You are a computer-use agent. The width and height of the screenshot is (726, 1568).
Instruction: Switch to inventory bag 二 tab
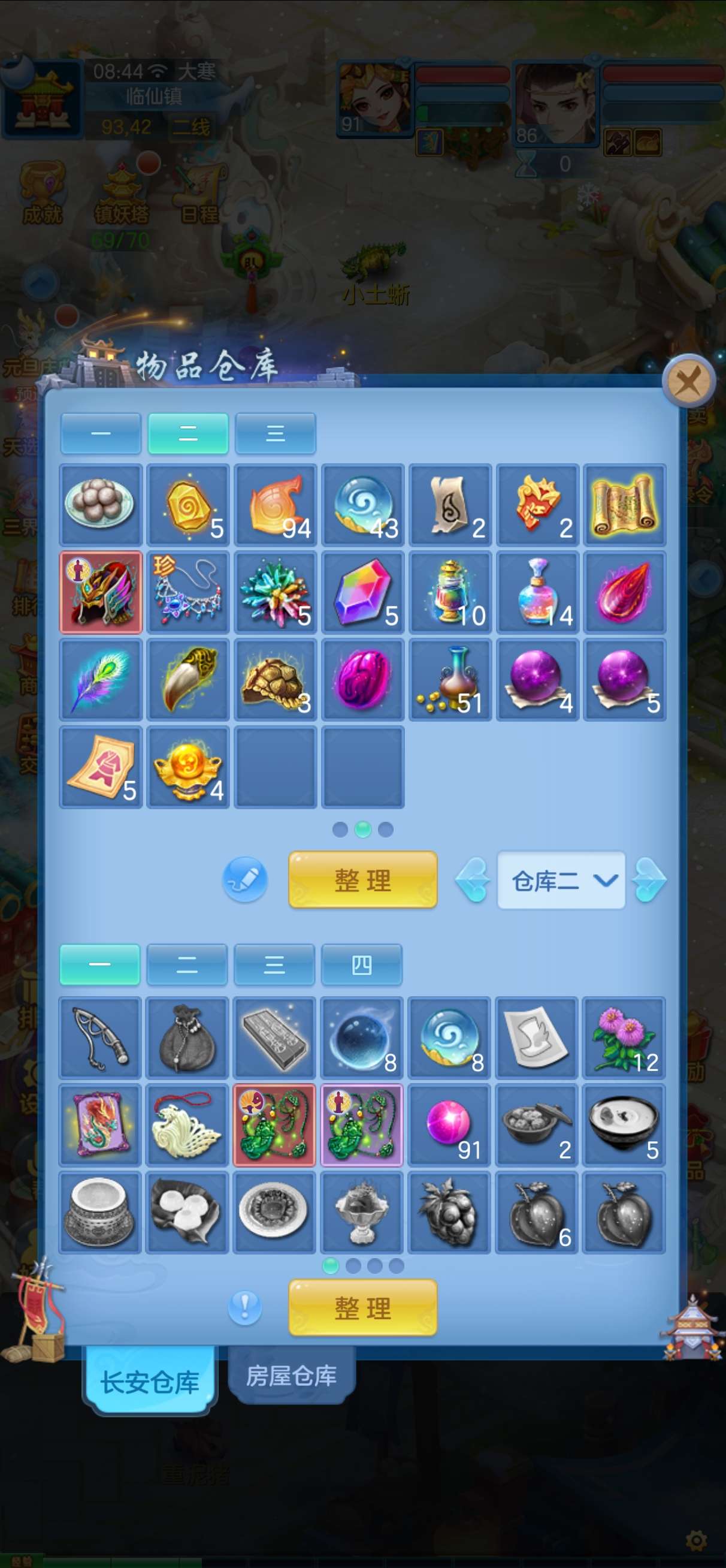coord(187,964)
